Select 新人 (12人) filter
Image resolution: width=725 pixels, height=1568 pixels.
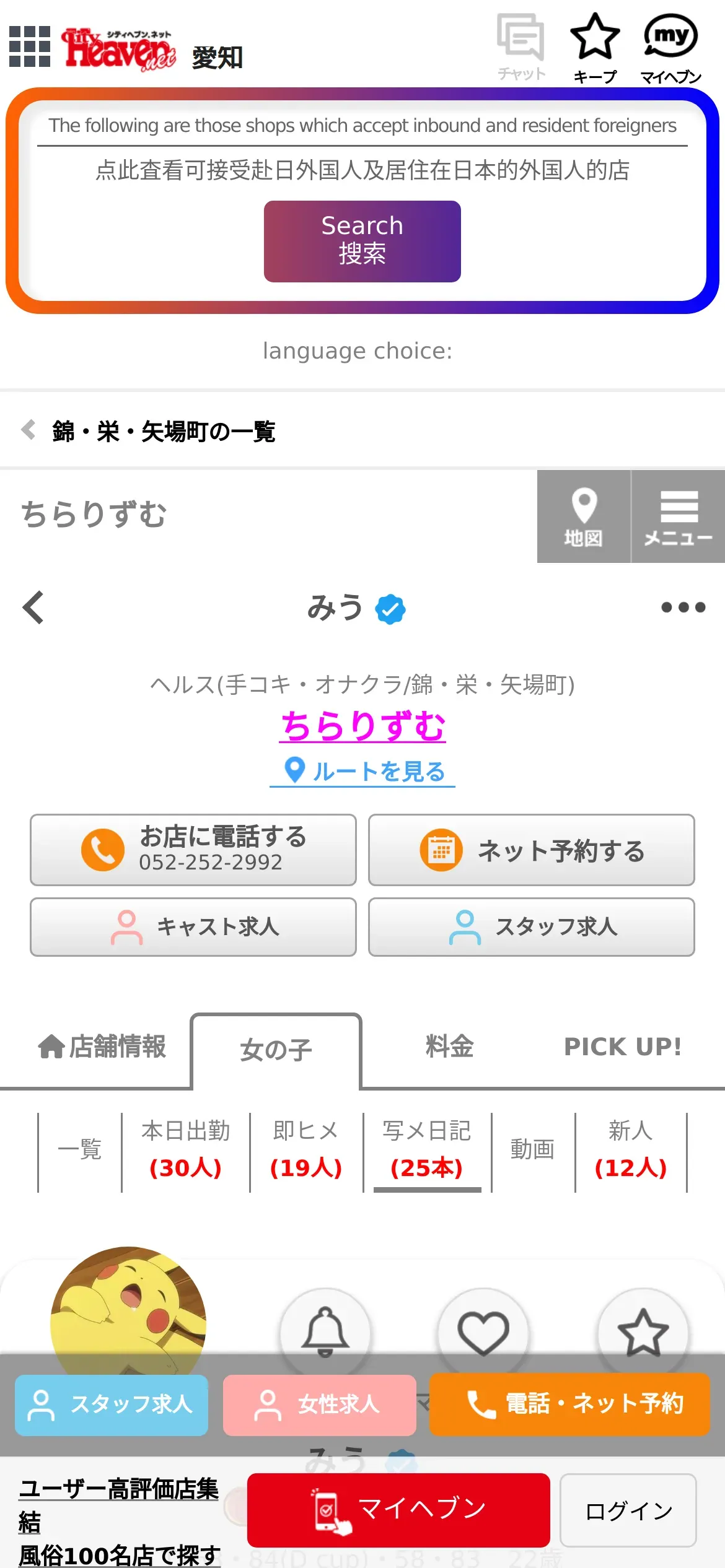630,1150
